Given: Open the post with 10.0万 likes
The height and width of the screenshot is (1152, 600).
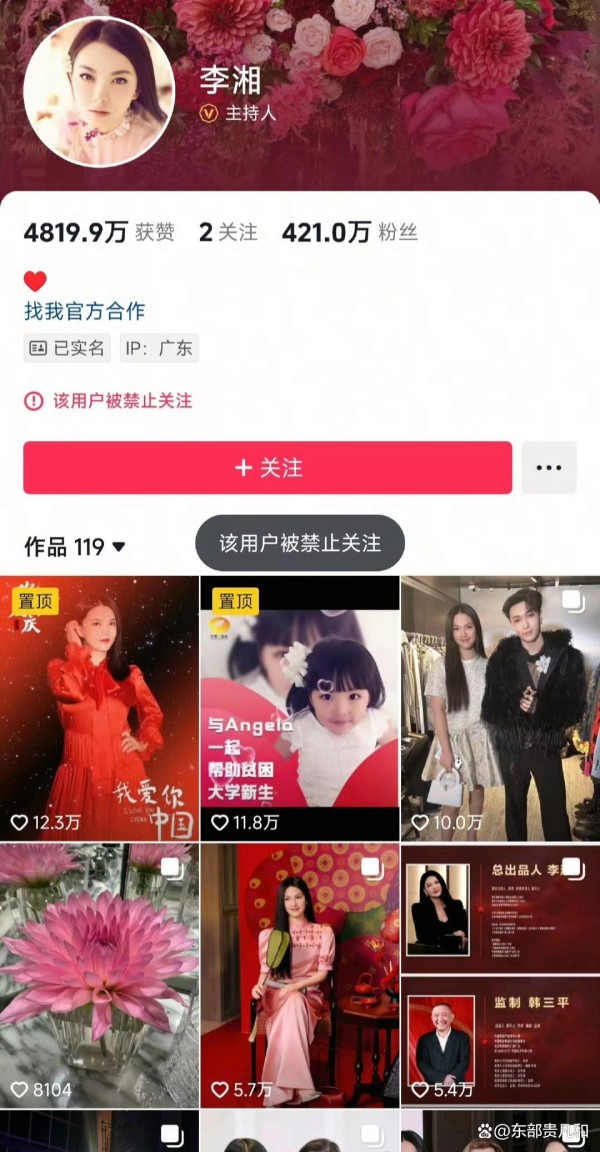Looking at the screenshot, I should [x=499, y=708].
